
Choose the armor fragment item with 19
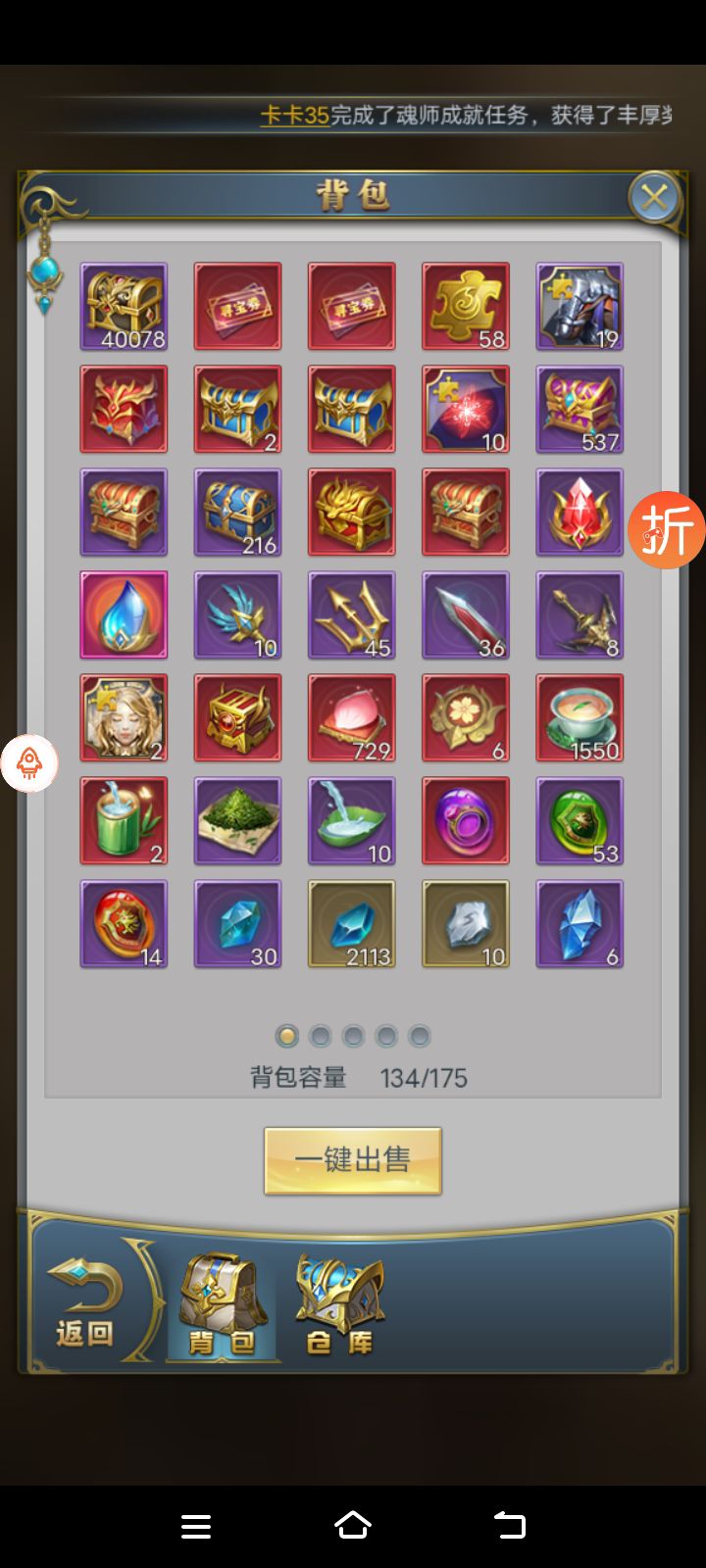580,307
